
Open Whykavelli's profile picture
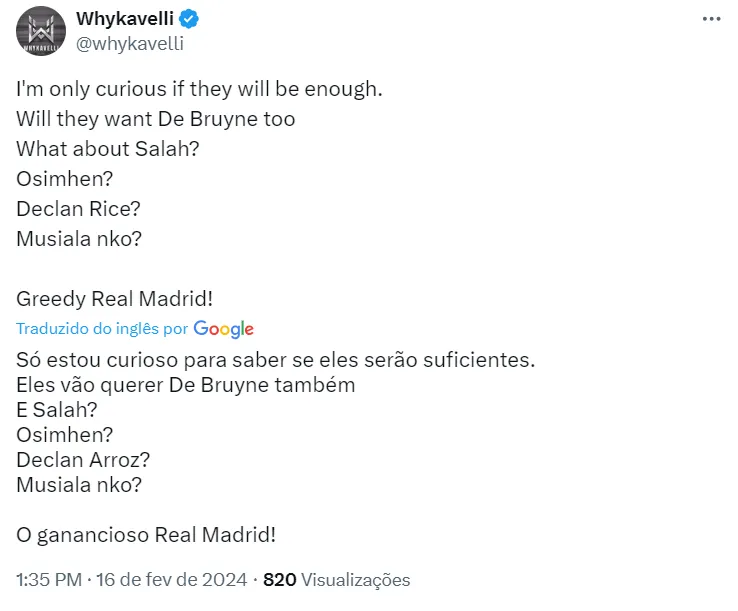(x=41, y=31)
